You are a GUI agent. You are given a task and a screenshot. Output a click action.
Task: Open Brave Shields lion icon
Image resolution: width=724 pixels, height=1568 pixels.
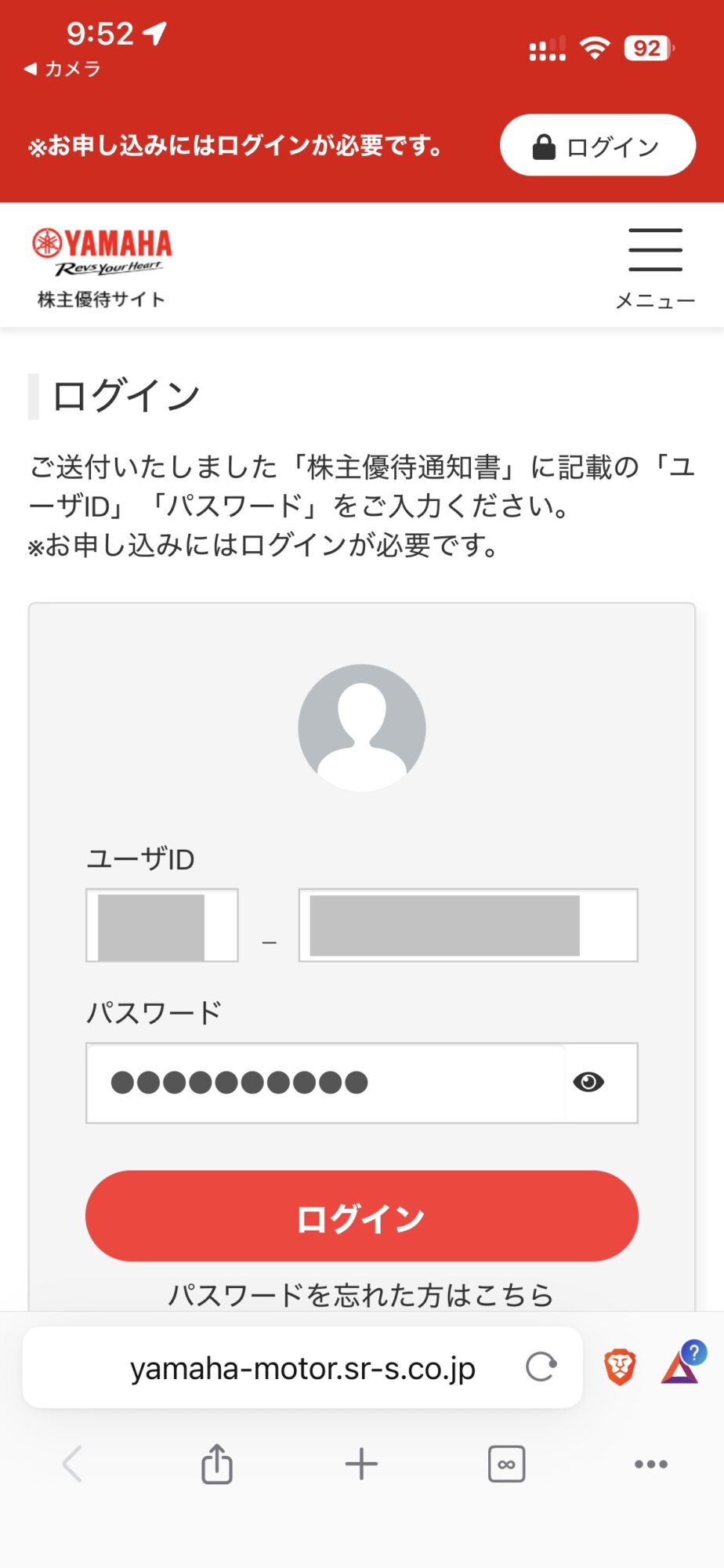coord(619,1367)
